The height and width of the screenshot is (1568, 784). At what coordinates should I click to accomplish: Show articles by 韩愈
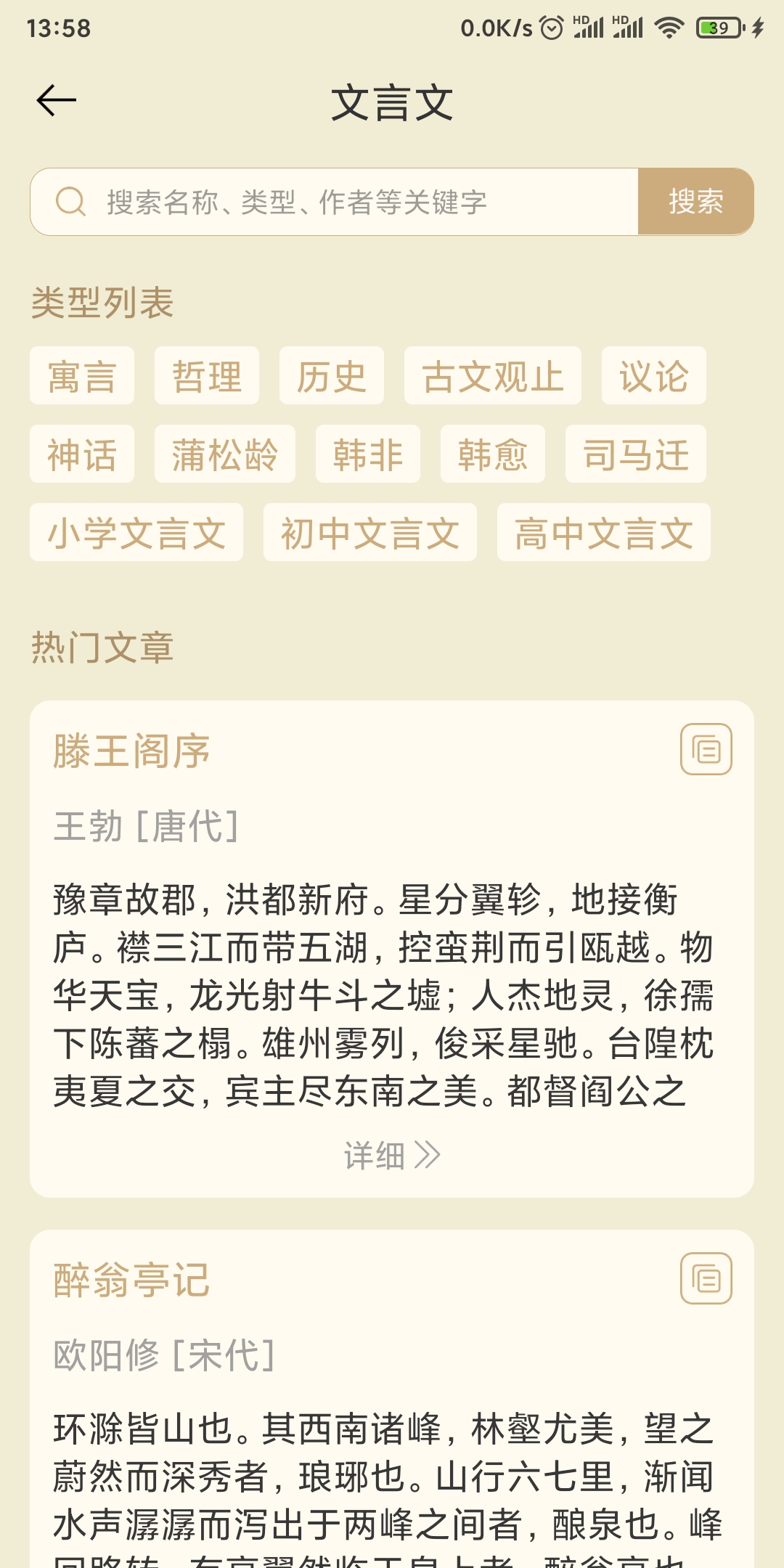click(x=493, y=454)
